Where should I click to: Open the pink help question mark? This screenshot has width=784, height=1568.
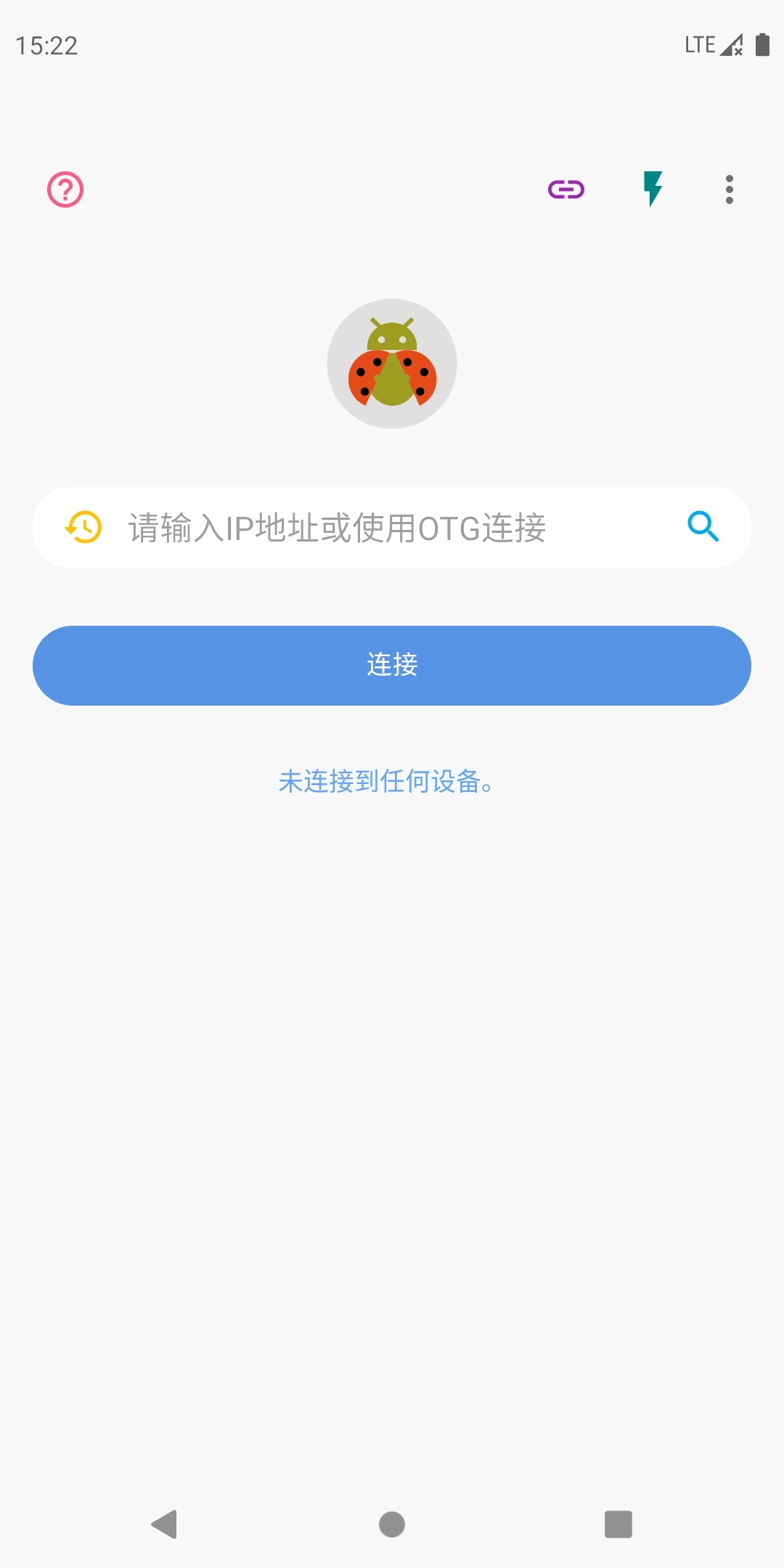[65, 189]
